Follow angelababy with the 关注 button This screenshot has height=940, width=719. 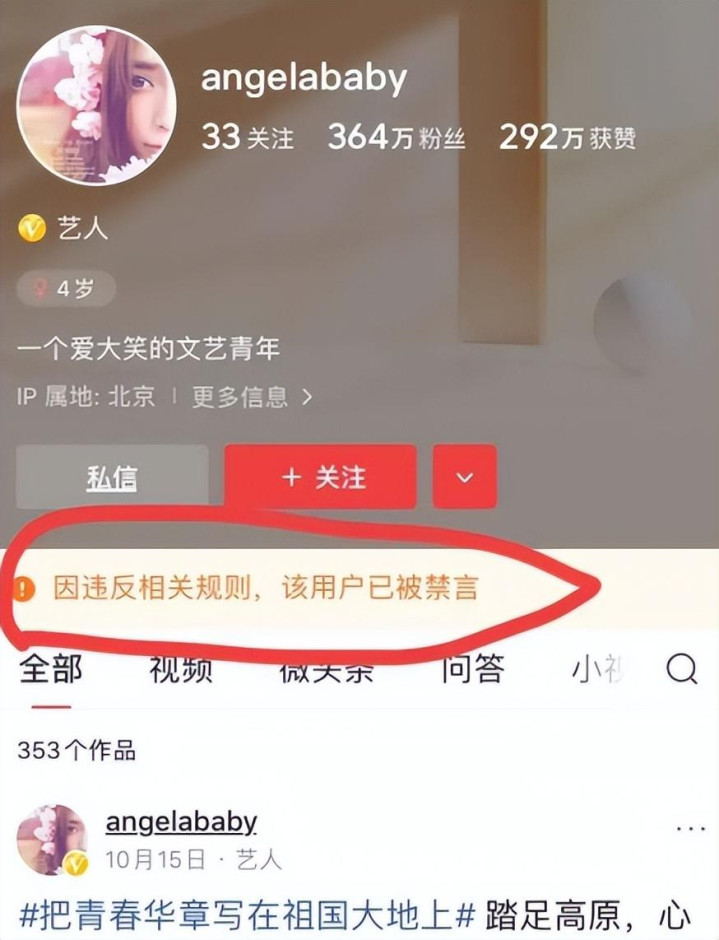pos(320,477)
